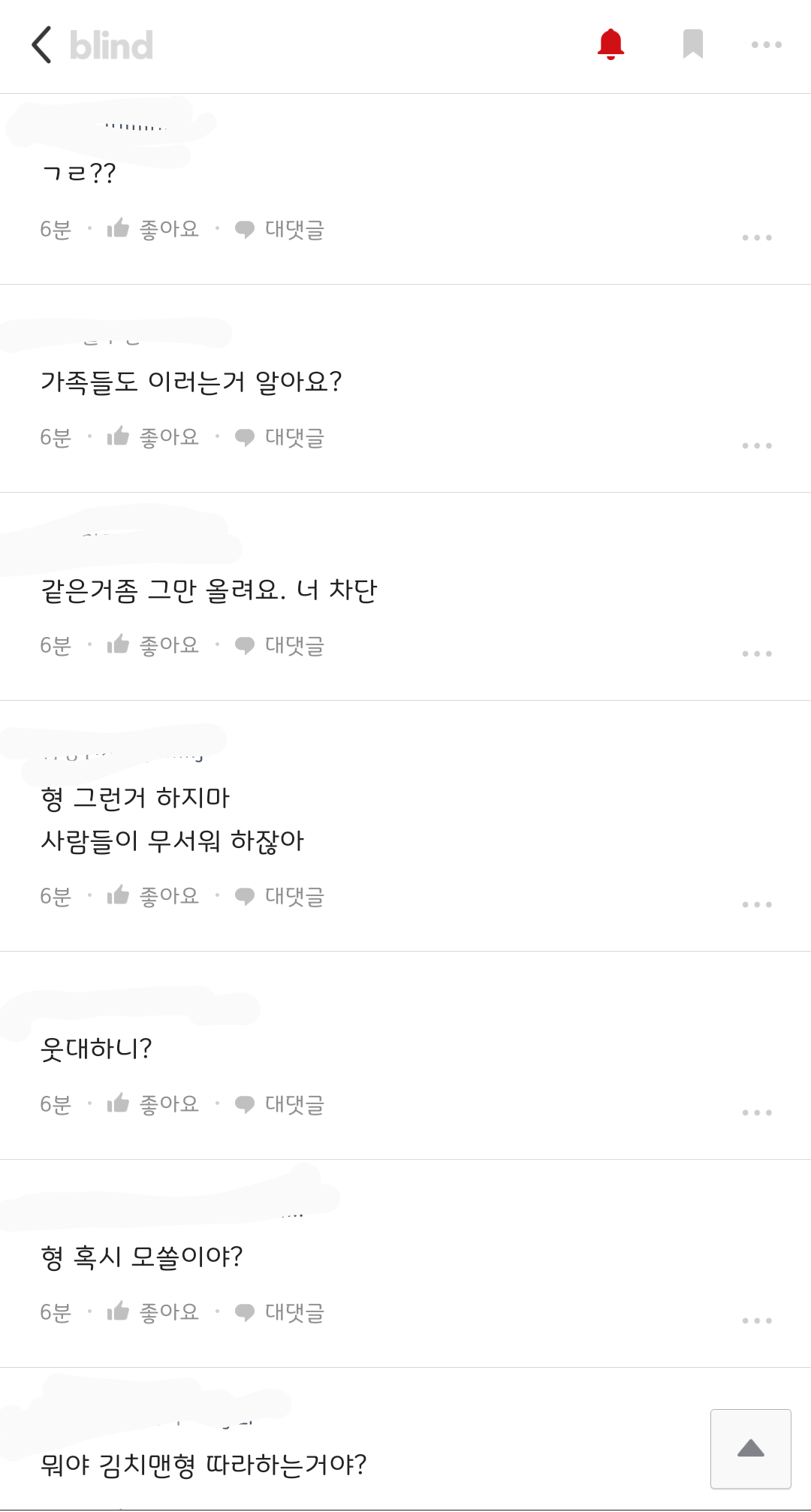Like the comment '형 혹시 모쏠이야?'

[x=152, y=1311]
